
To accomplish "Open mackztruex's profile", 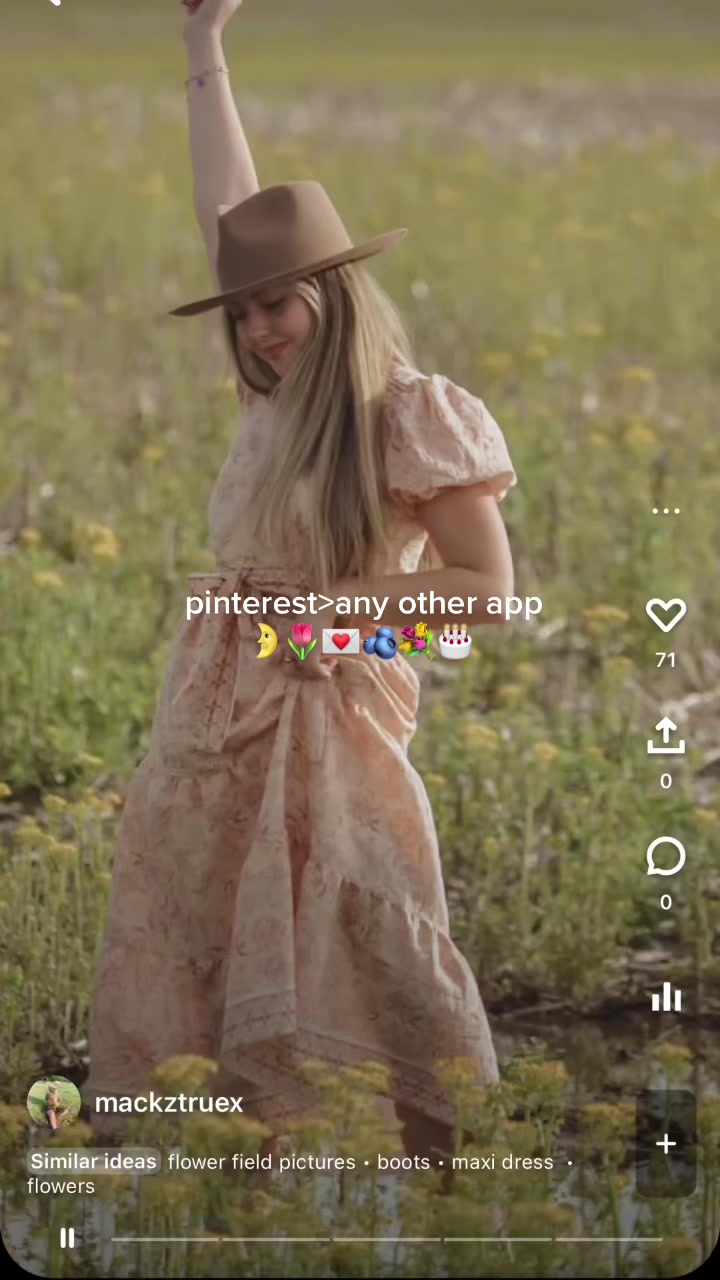I will [x=168, y=1103].
